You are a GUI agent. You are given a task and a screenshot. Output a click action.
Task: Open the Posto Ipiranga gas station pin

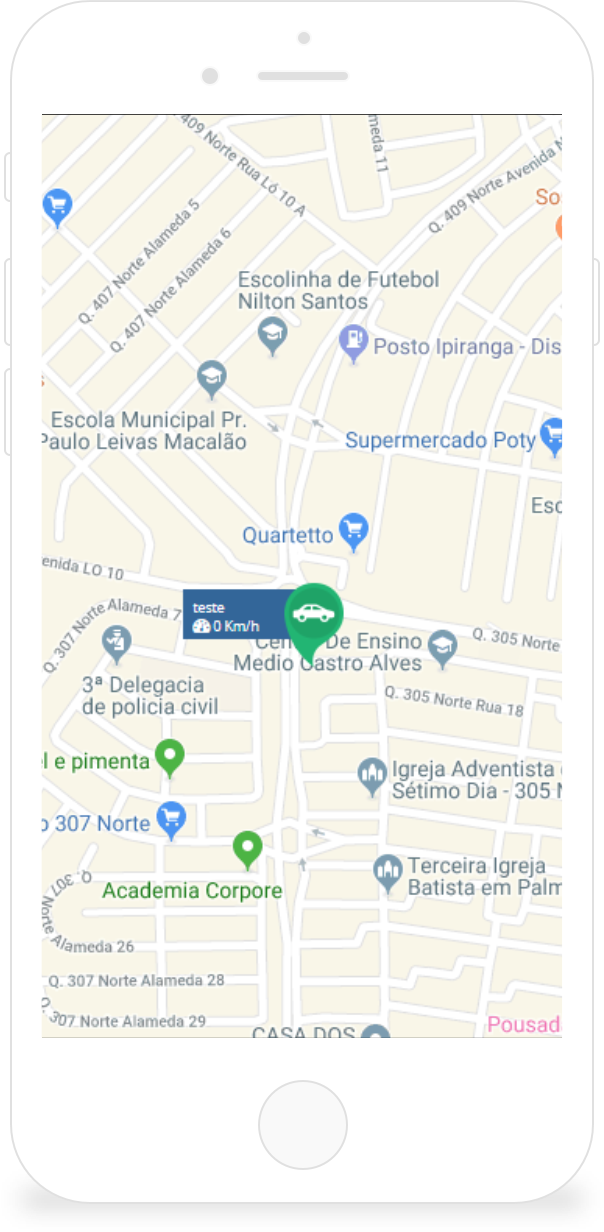[352, 343]
